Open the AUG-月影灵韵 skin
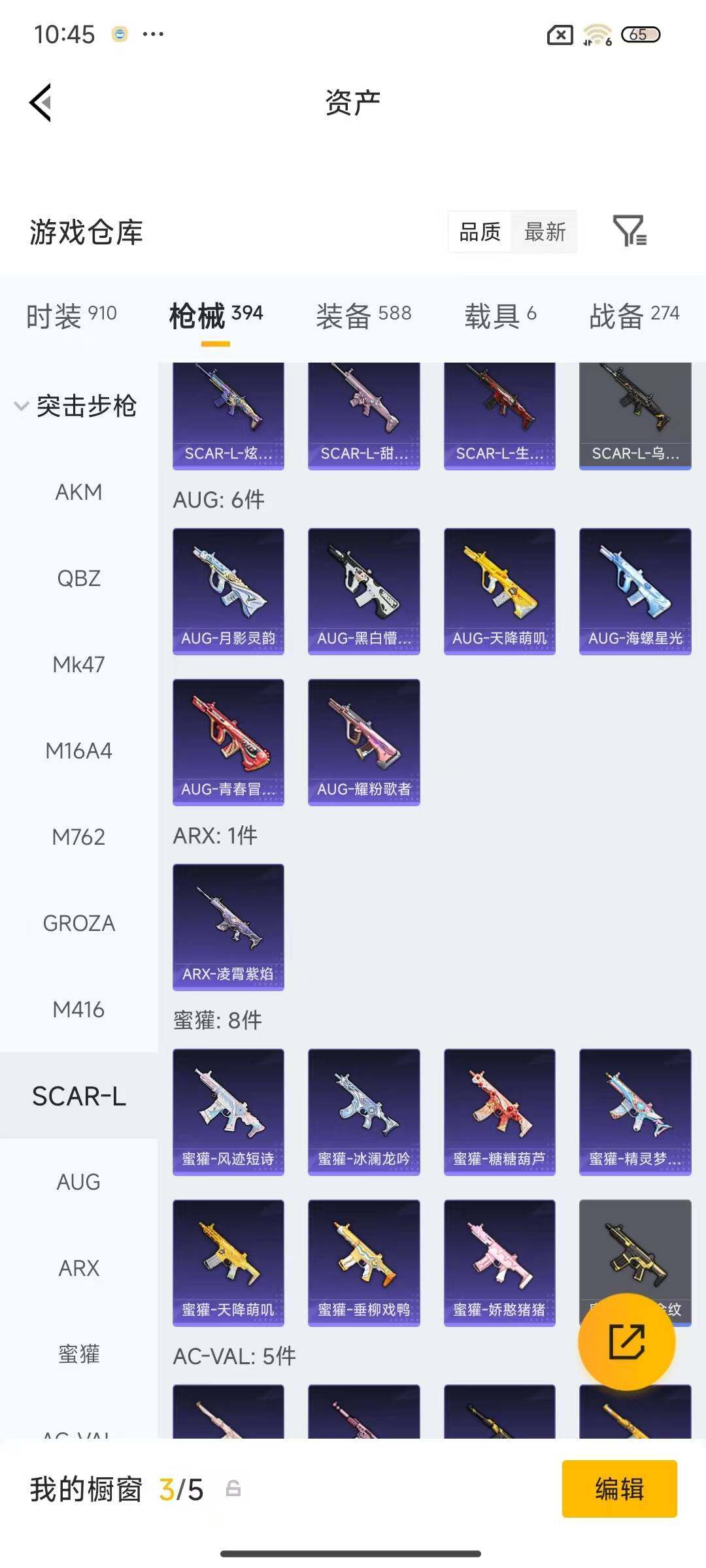 228,591
